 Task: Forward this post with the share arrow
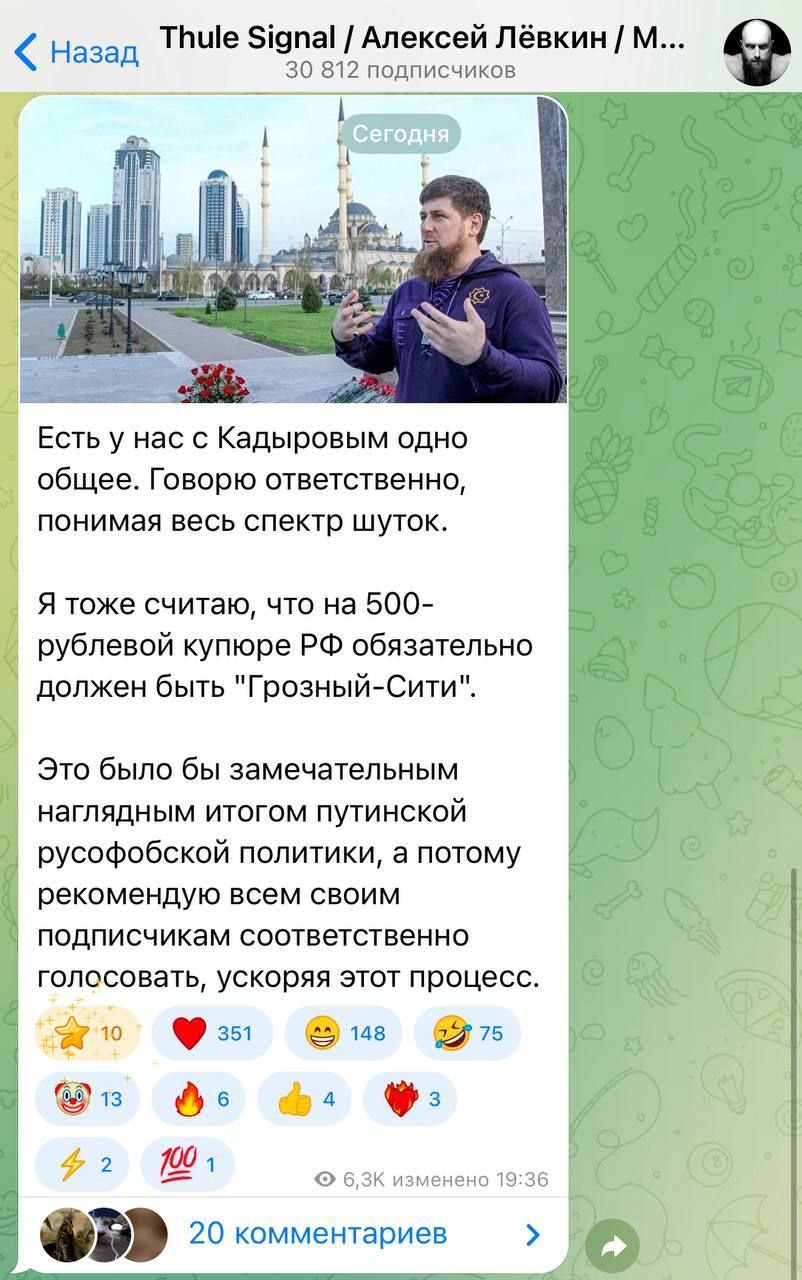coord(614,1245)
